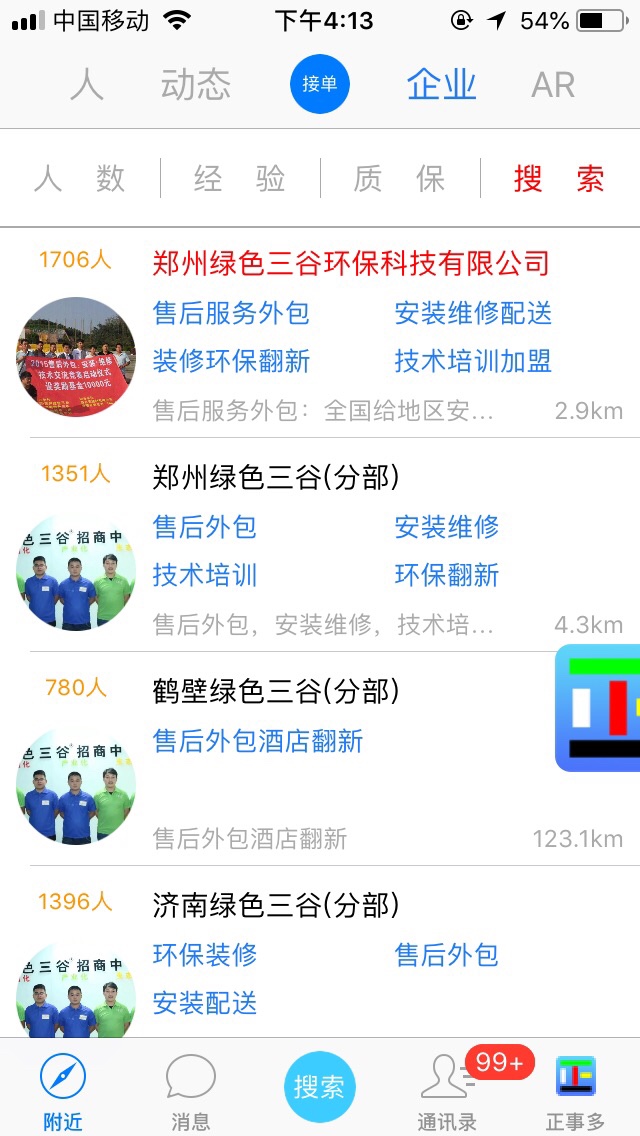
Task: Switch to the 人 top tab
Action: tap(87, 85)
